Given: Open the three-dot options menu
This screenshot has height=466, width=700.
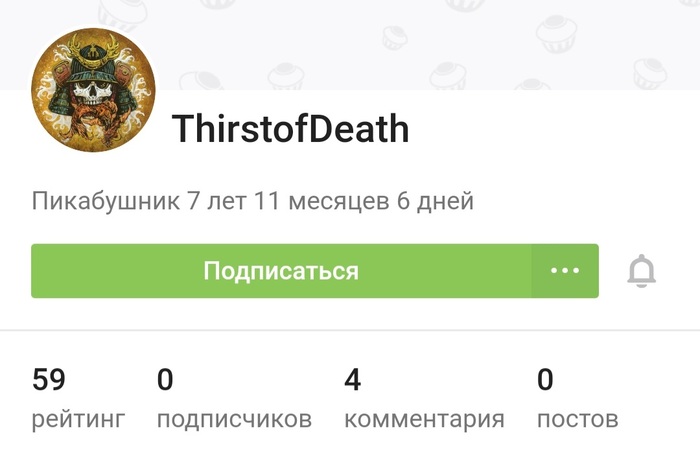Looking at the screenshot, I should tap(565, 271).
